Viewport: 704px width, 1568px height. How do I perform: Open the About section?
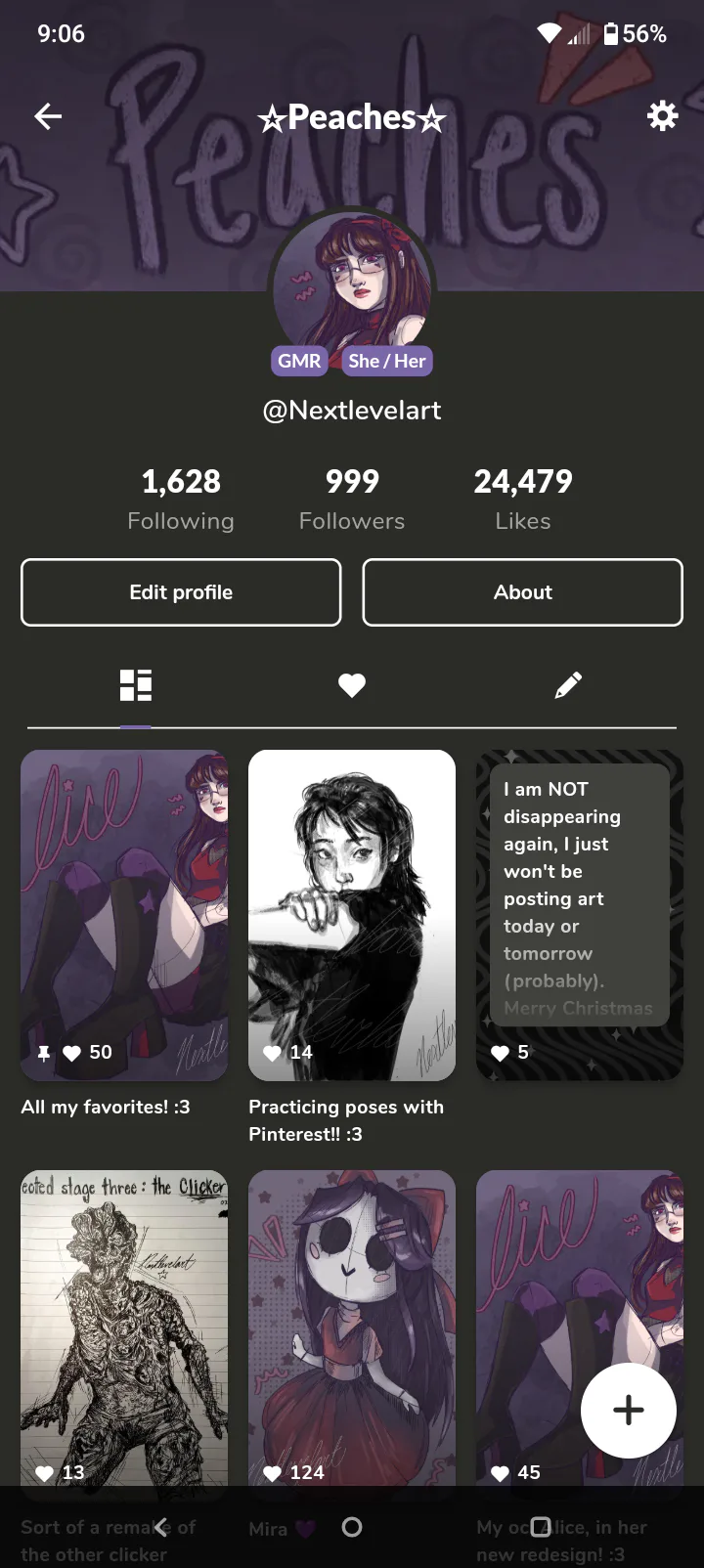tap(523, 592)
